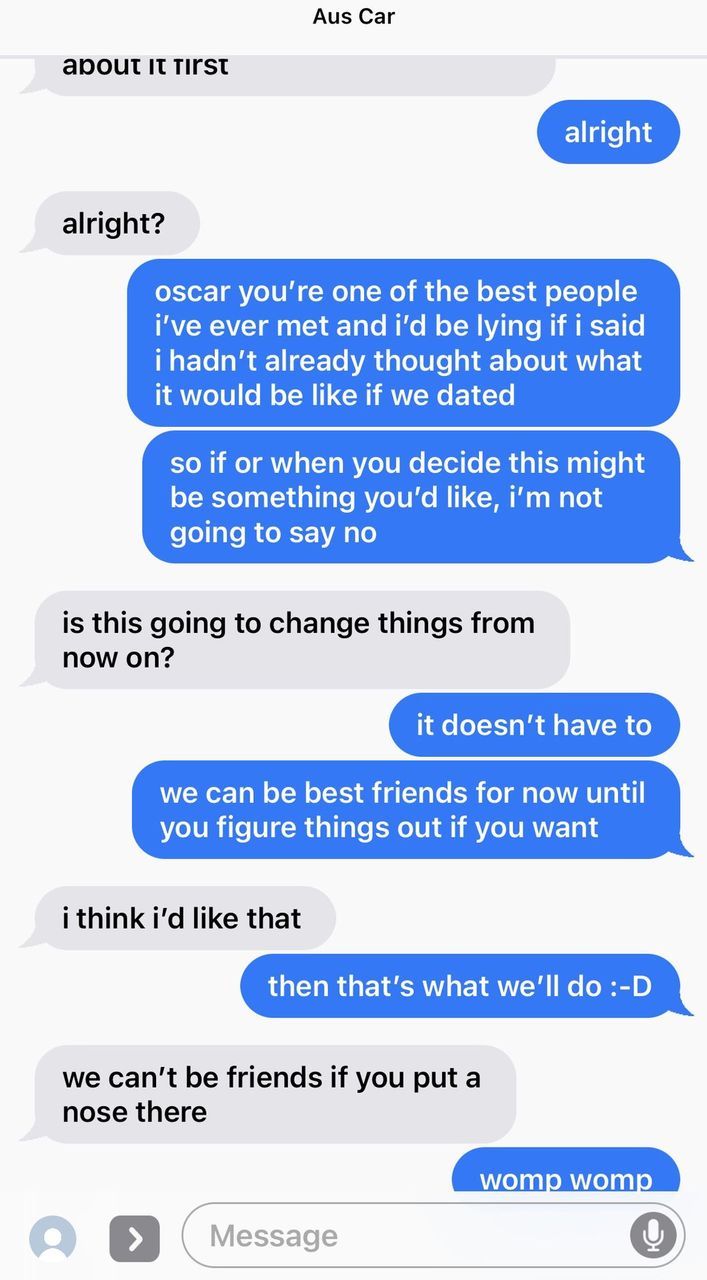Tap the microphone to record audio
707x1280 pixels.
[653, 1237]
